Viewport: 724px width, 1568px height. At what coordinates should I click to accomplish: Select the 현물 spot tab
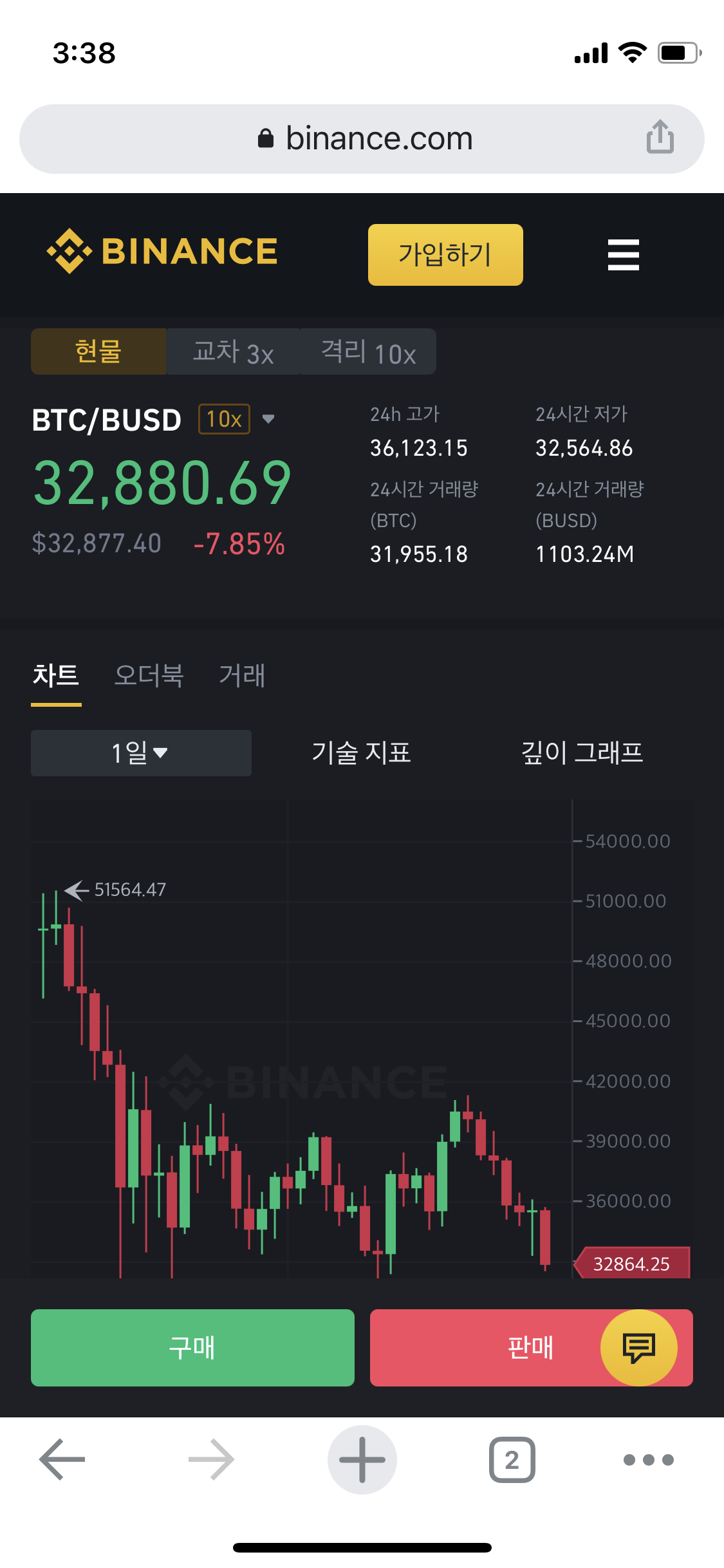tap(98, 352)
